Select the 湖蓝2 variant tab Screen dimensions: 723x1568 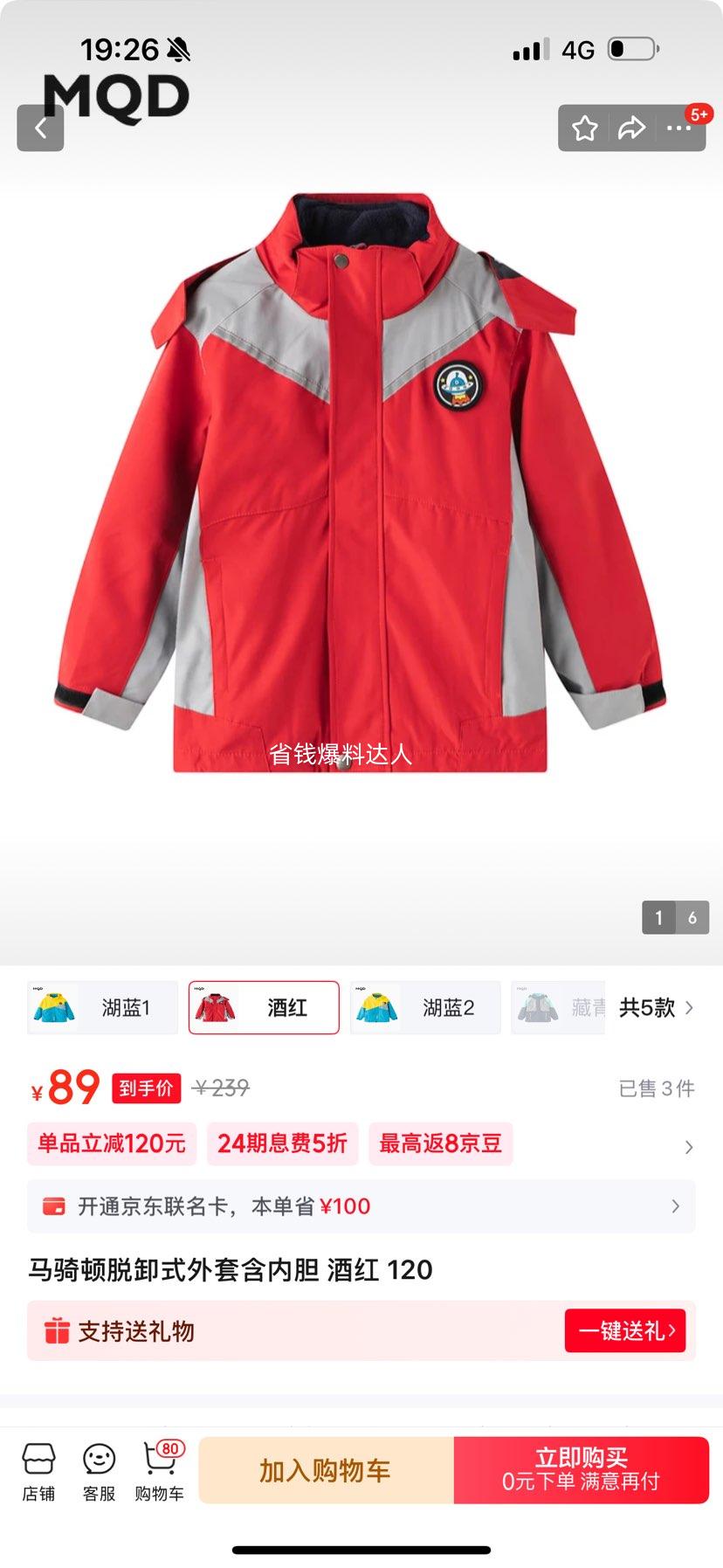pyautogui.click(x=424, y=1007)
